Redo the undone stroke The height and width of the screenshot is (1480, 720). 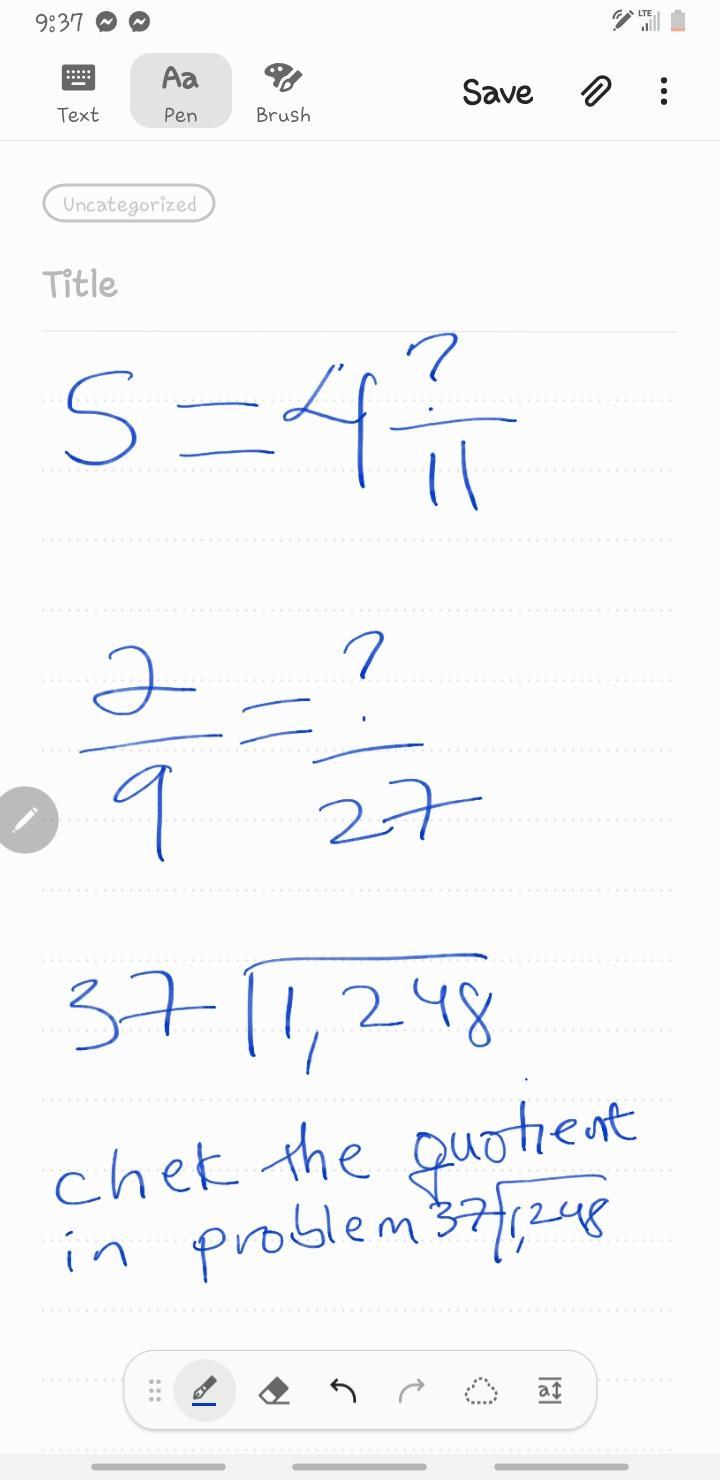[x=411, y=1390]
